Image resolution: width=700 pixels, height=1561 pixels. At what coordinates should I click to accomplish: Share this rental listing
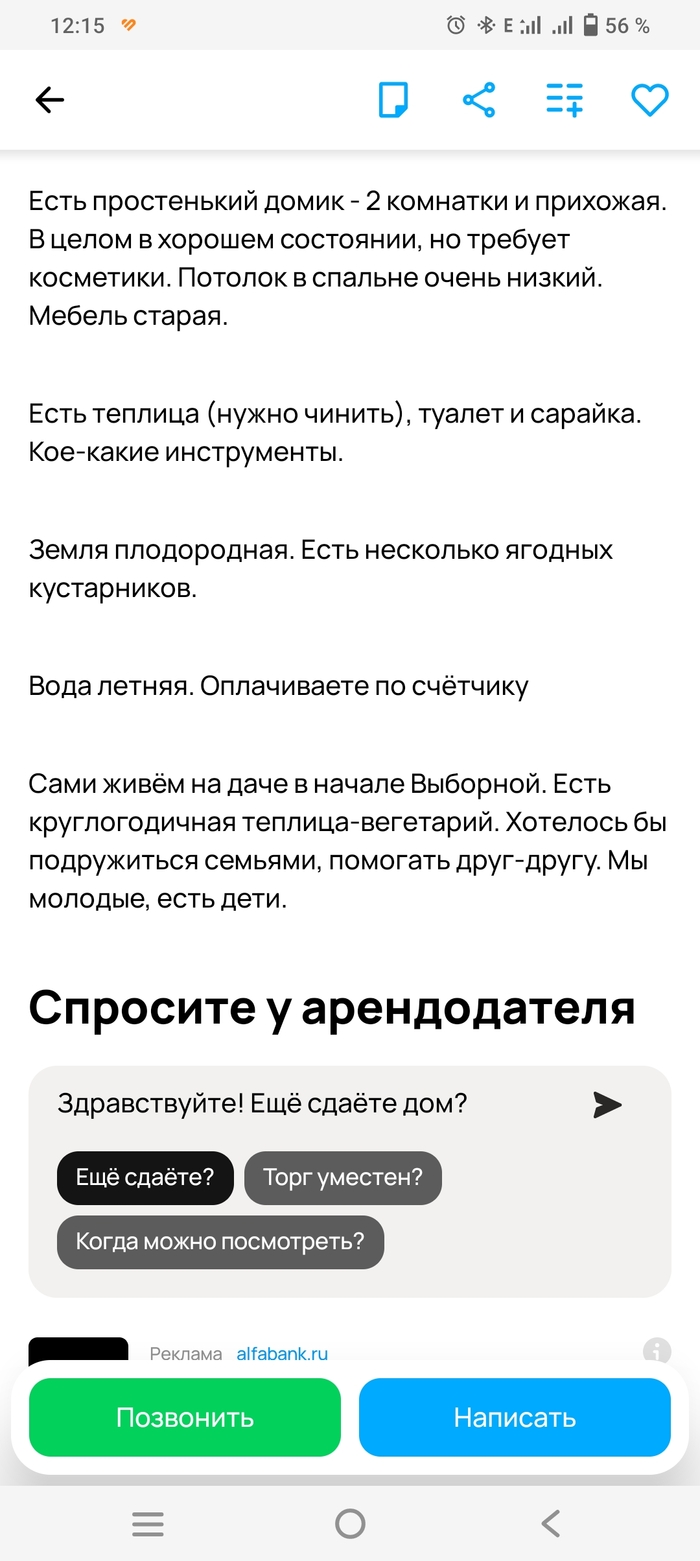tap(479, 100)
